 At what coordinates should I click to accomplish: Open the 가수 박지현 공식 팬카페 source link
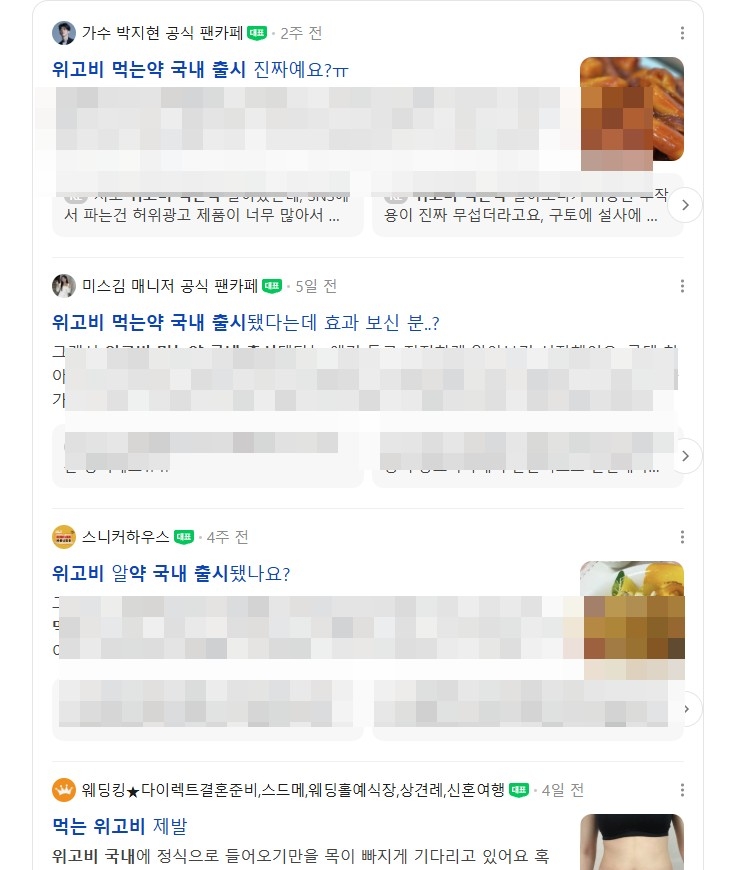[163, 33]
